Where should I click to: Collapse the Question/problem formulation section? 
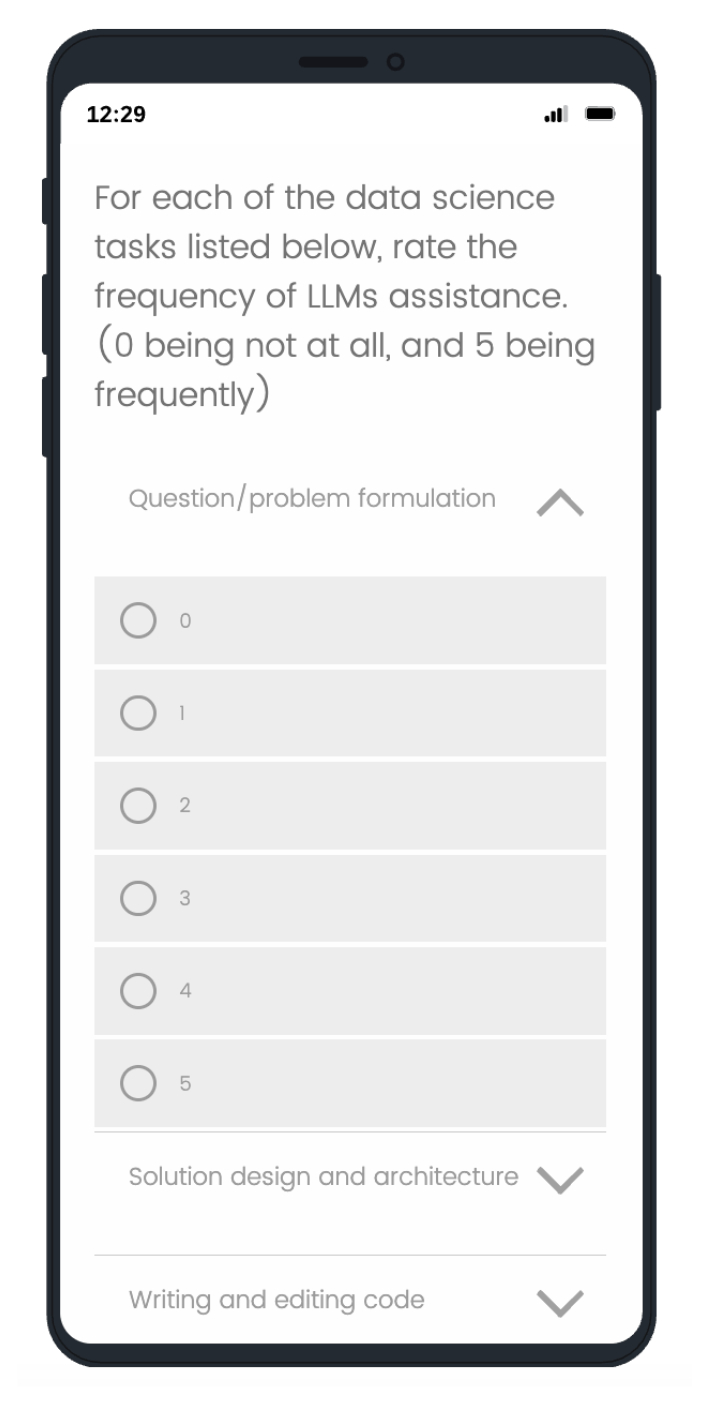[559, 502]
